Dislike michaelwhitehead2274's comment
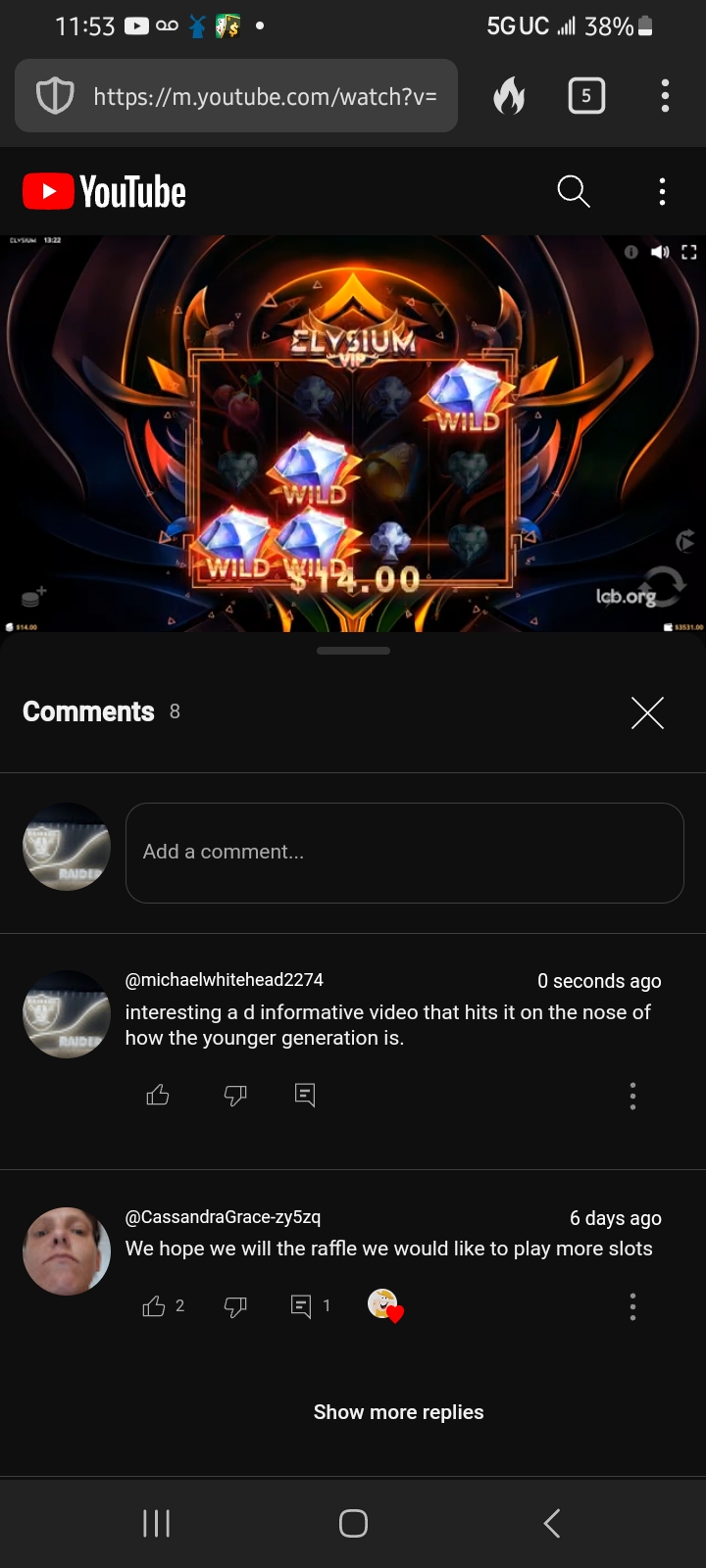Viewport: 706px width, 1568px height. pos(235,1095)
